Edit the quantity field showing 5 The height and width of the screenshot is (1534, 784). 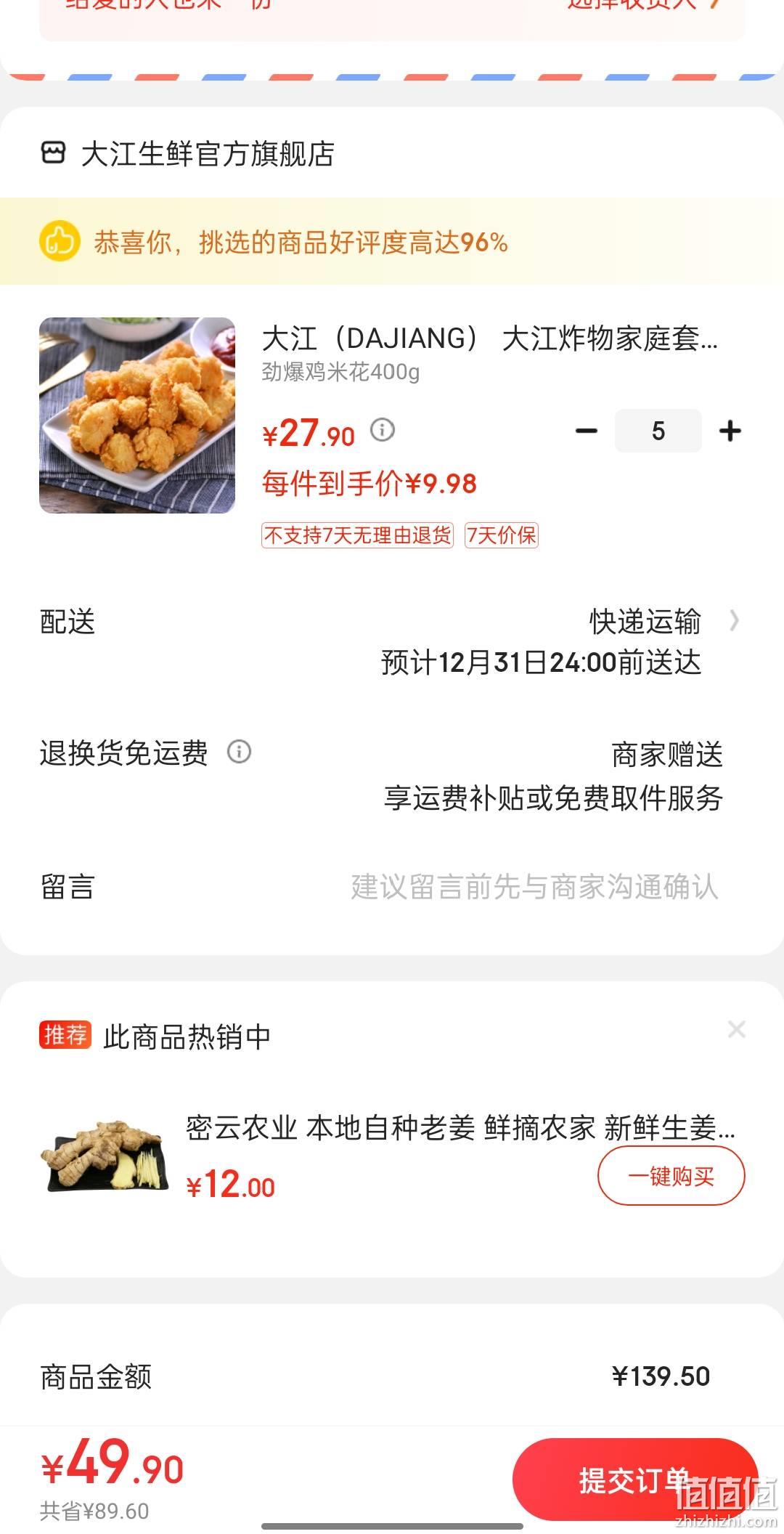tap(658, 431)
